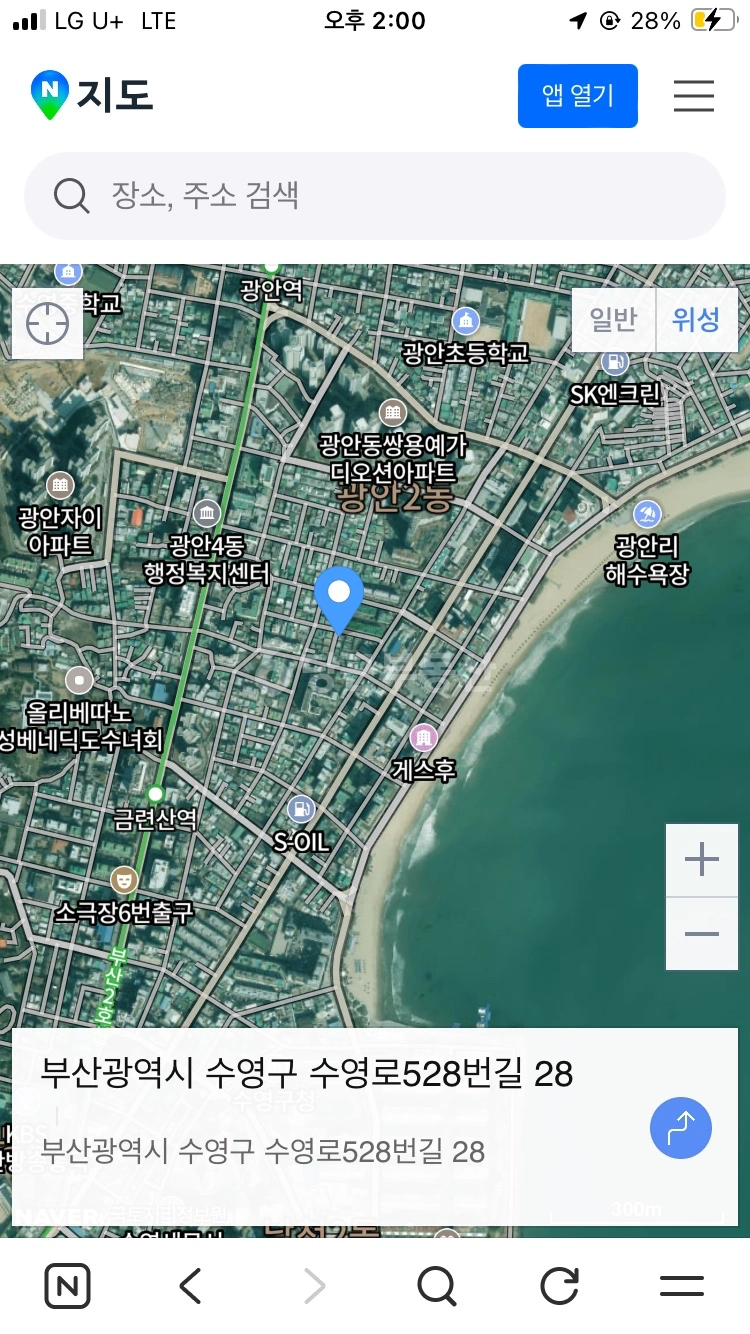
Task: Zoom in with the plus button
Action: (702, 860)
